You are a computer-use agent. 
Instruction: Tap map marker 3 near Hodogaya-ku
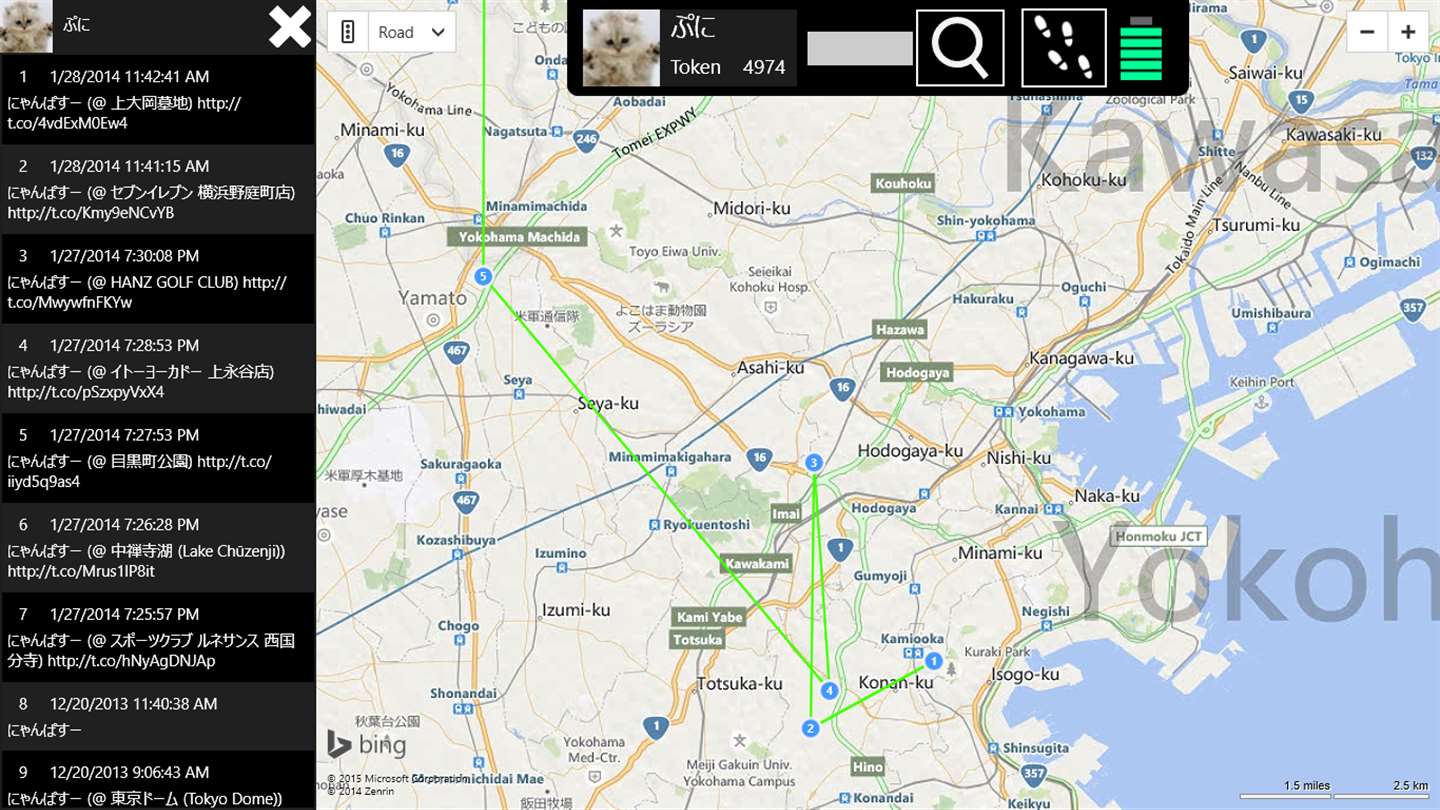pos(814,463)
